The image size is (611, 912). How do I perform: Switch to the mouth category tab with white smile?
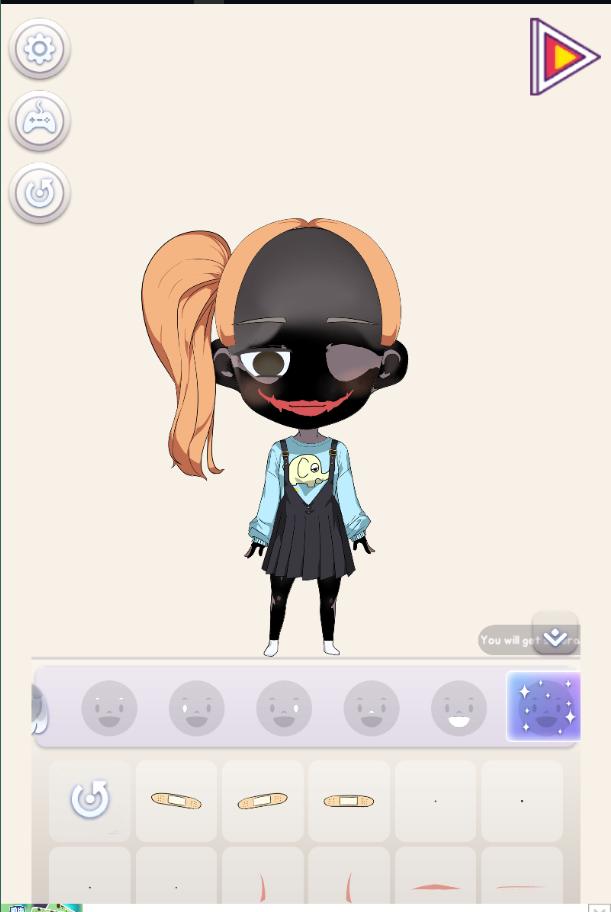tap(458, 708)
